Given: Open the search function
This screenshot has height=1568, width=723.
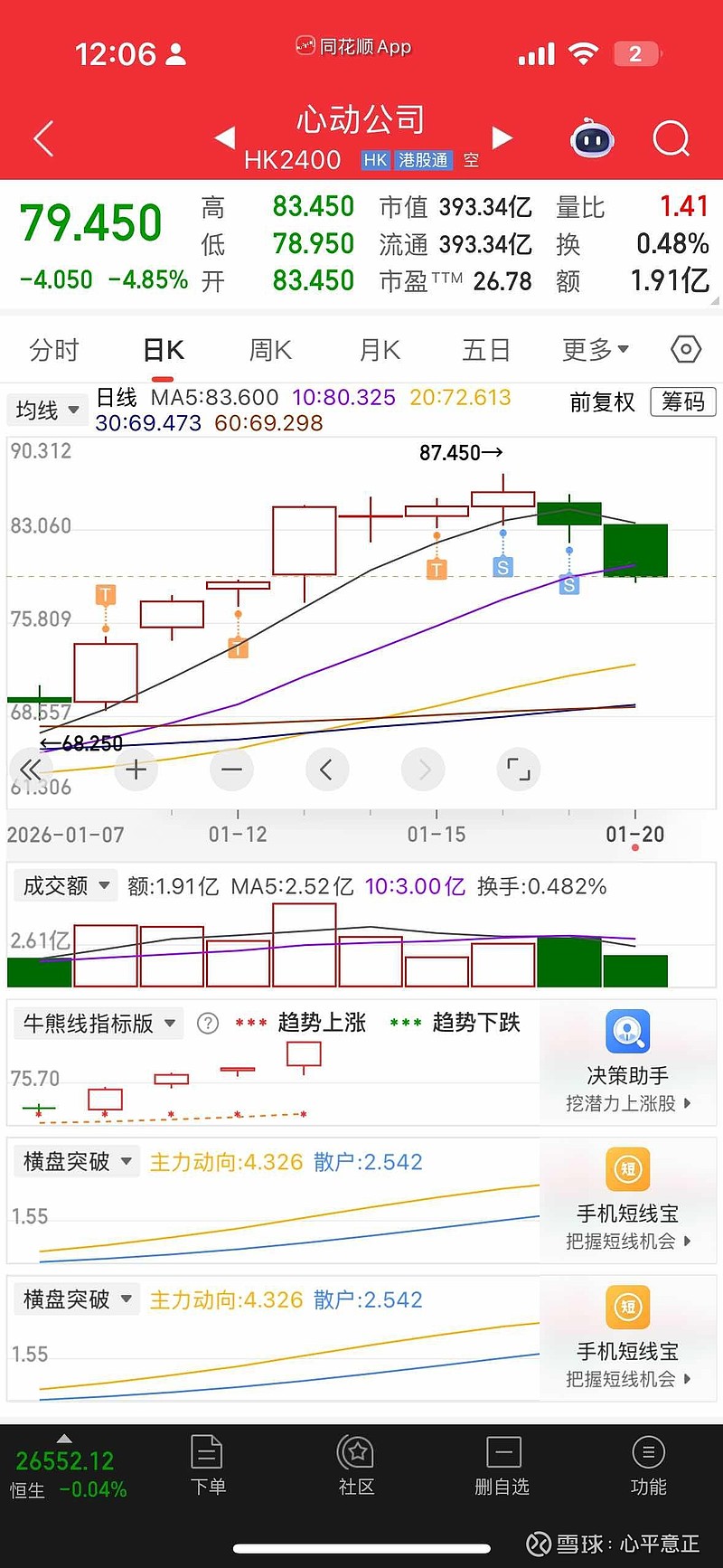Looking at the screenshot, I should pyautogui.click(x=671, y=138).
